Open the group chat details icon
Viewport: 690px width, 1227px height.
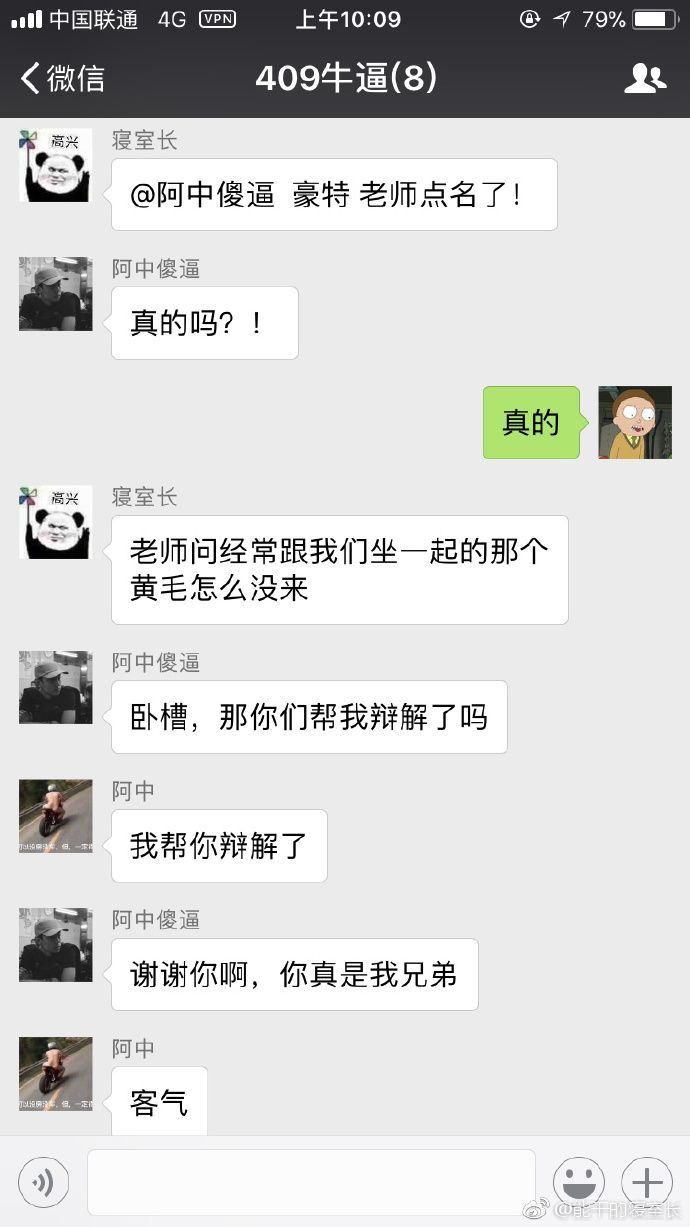tap(645, 78)
